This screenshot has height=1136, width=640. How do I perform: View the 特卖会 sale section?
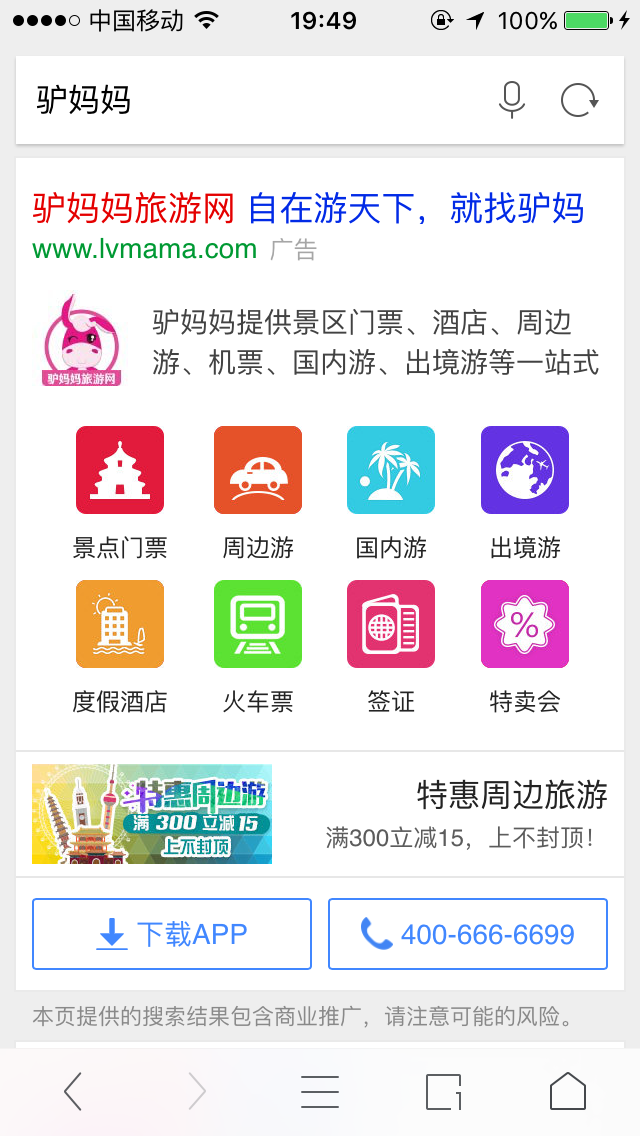coord(525,625)
